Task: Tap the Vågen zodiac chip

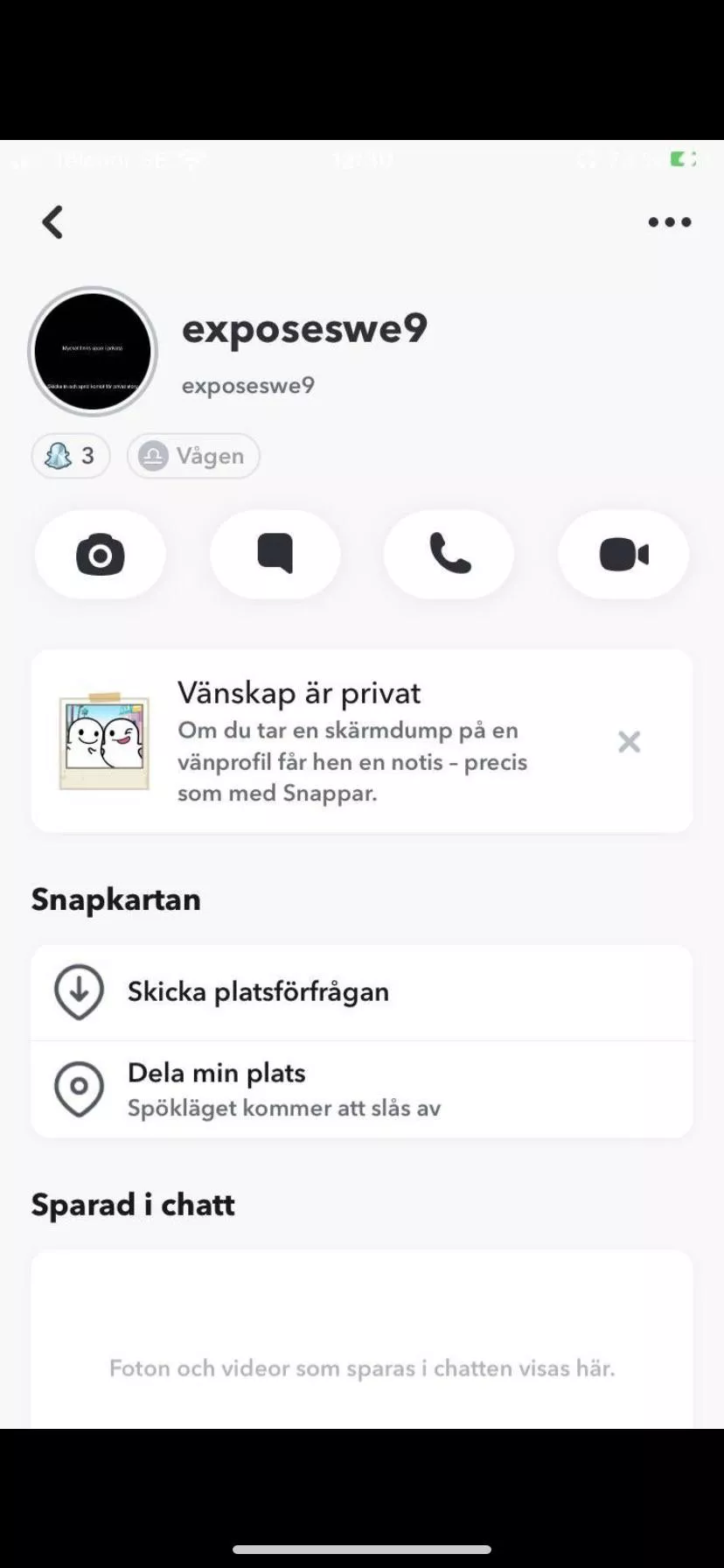Action: tap(193, 456)
